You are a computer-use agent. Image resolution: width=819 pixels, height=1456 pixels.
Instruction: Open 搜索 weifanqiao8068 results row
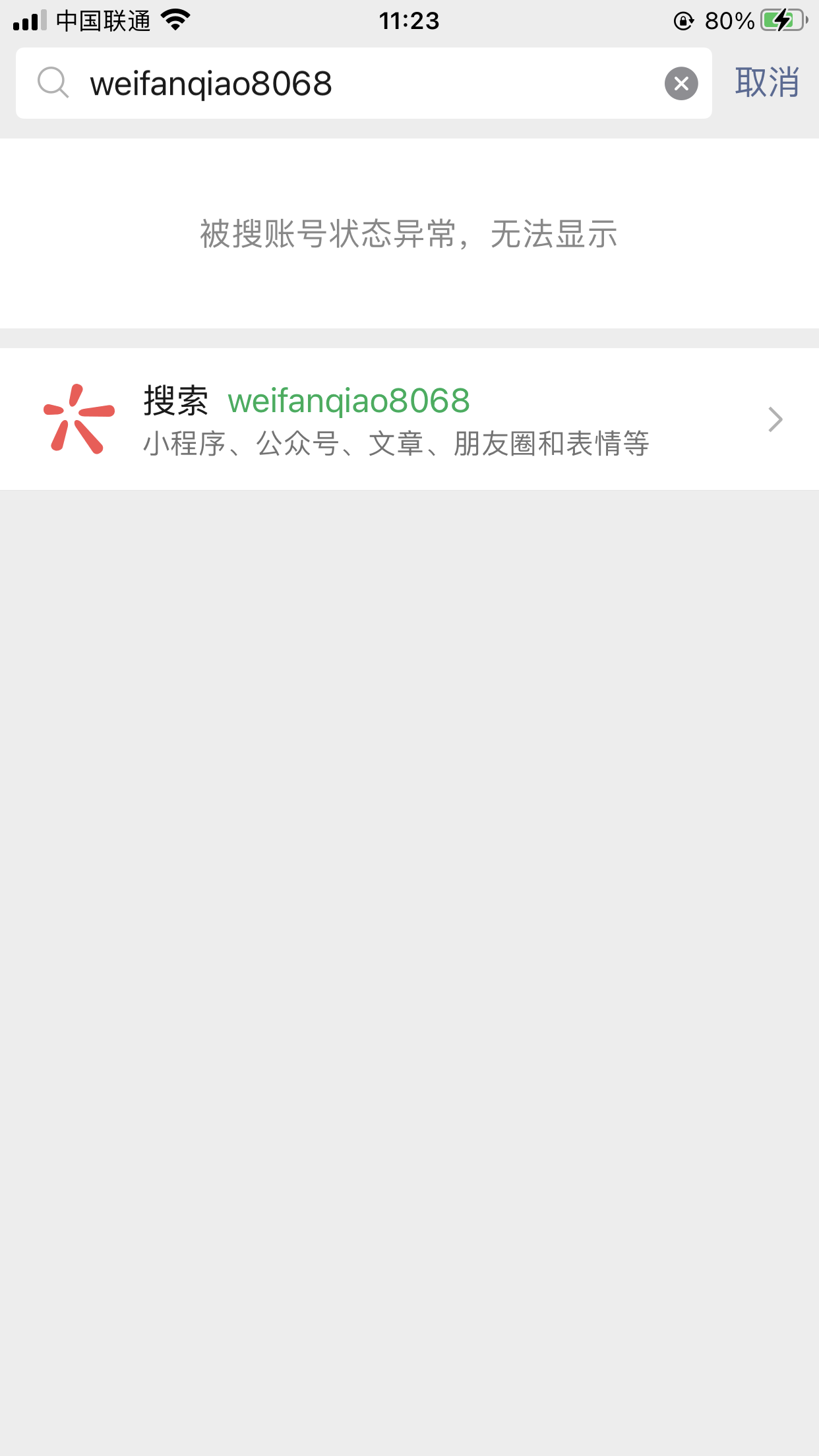coord(409,419)
